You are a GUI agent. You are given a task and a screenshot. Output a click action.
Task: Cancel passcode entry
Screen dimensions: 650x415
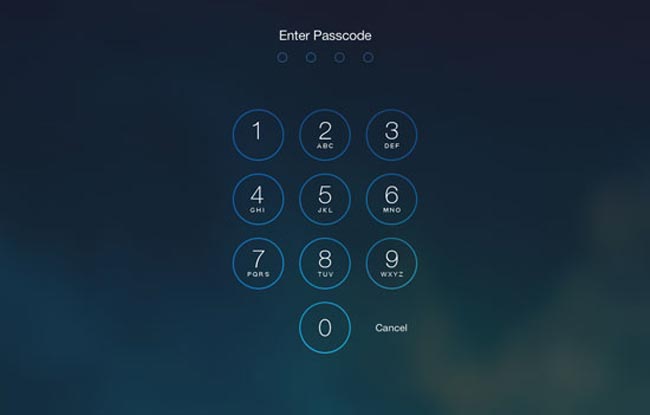pos(391,328)
